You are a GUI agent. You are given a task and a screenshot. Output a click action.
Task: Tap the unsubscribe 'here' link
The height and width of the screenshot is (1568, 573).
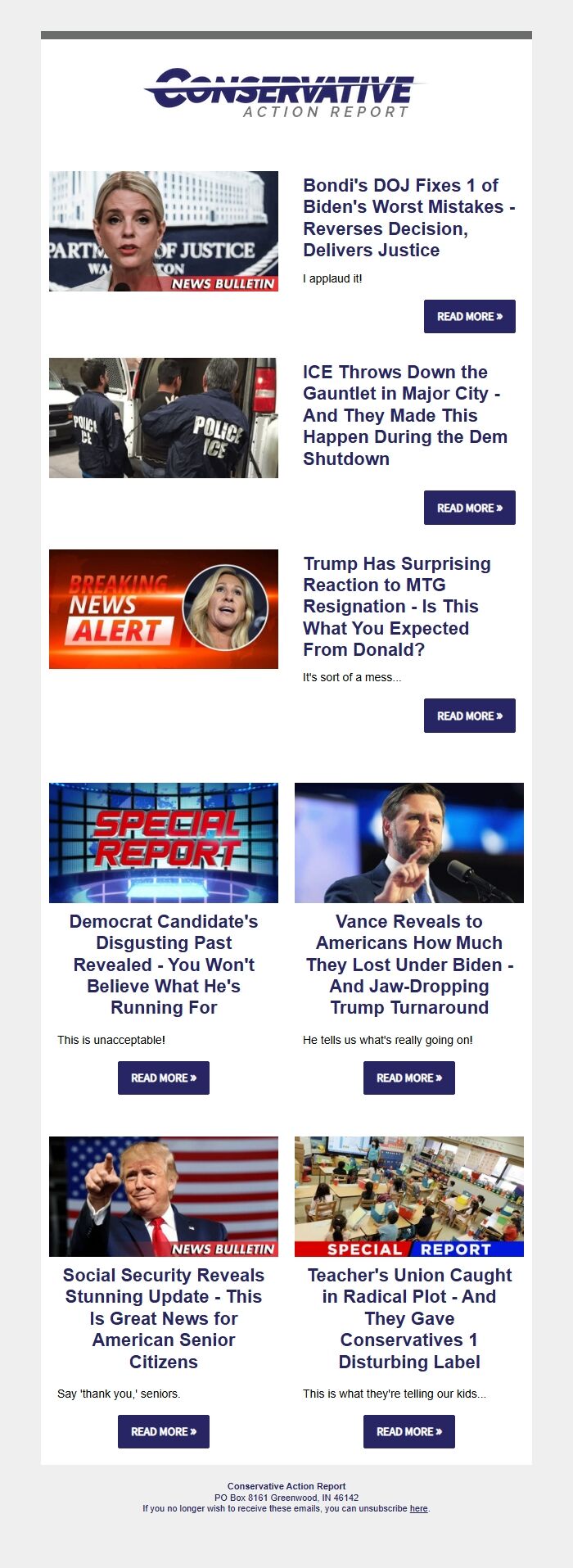click(418, 1508)
